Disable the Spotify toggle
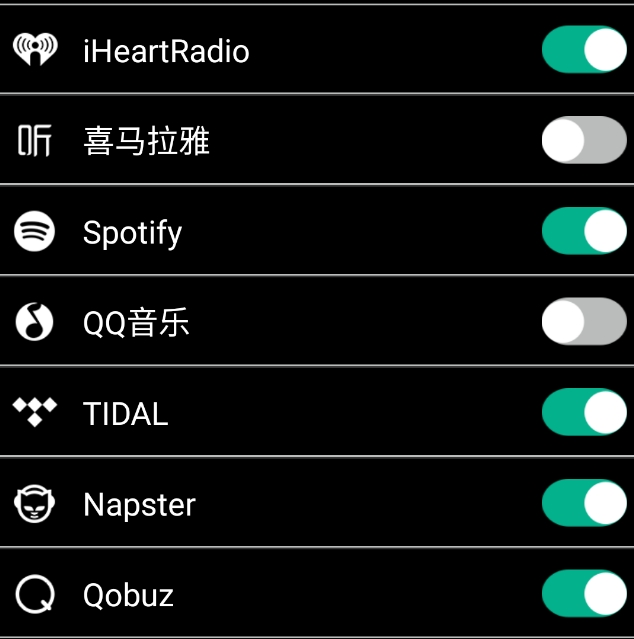The height and width of the screenshot is (639, 634). (584, 232)
